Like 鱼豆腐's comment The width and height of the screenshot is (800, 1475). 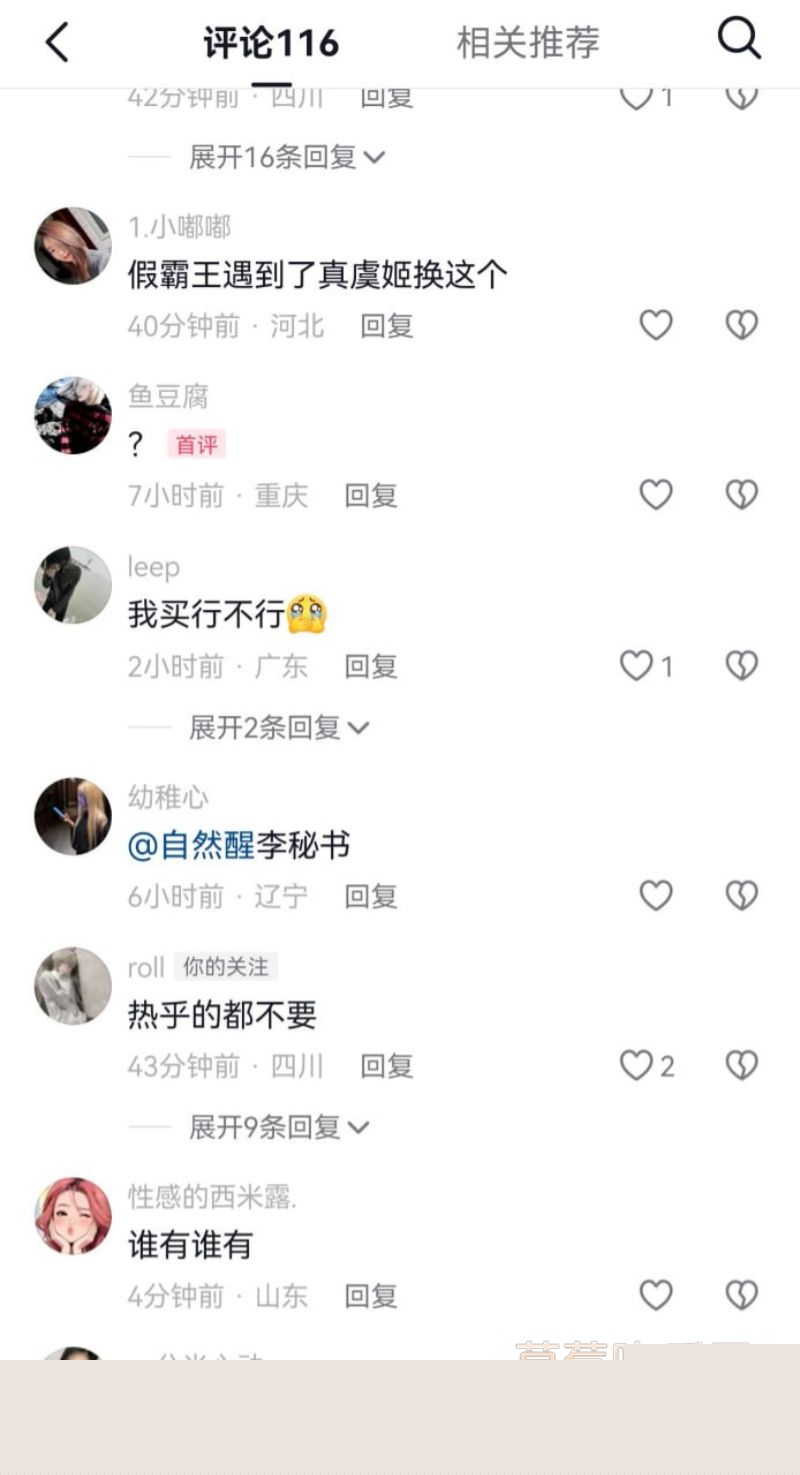[655, 495]
